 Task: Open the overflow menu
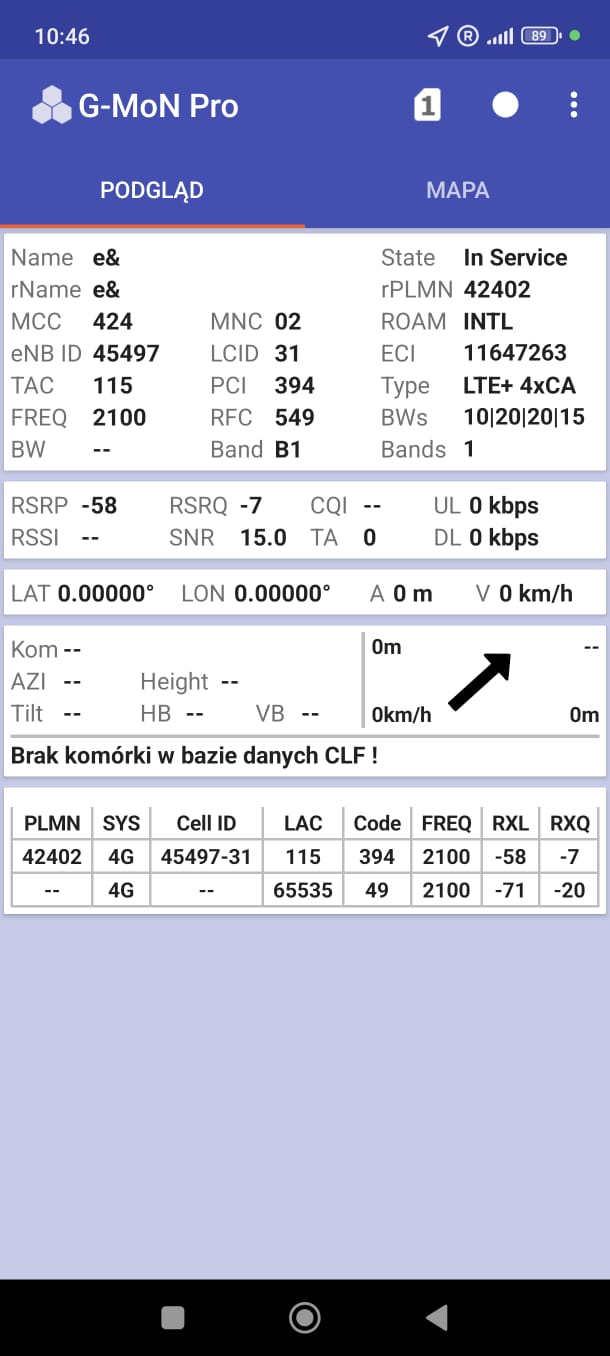click(x=573, y=105)
